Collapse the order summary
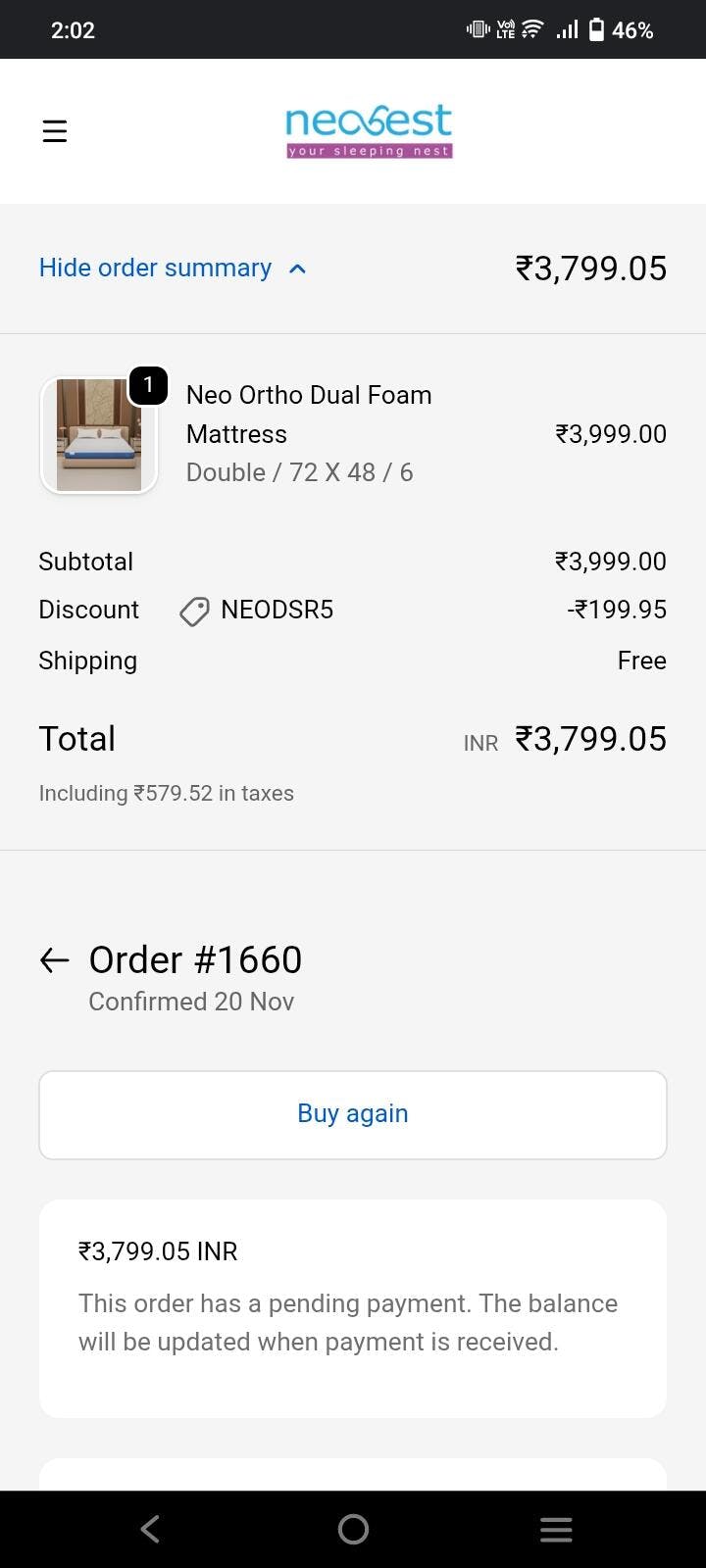This screenshot has height=1568, width=706. coord(173,268)
